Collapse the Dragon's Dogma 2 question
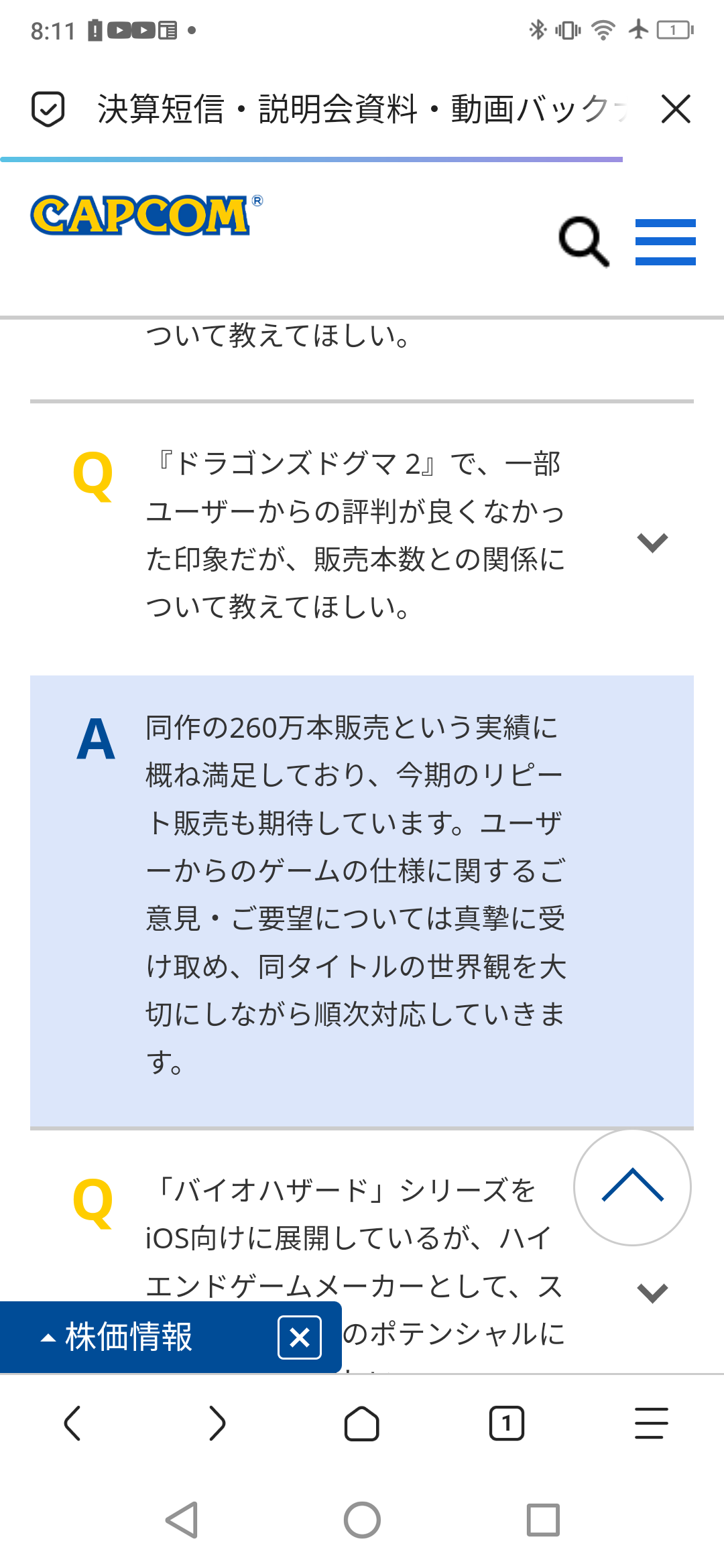Image resolution: width=724 pixels, height=1568 pixels. coord(652,542)
